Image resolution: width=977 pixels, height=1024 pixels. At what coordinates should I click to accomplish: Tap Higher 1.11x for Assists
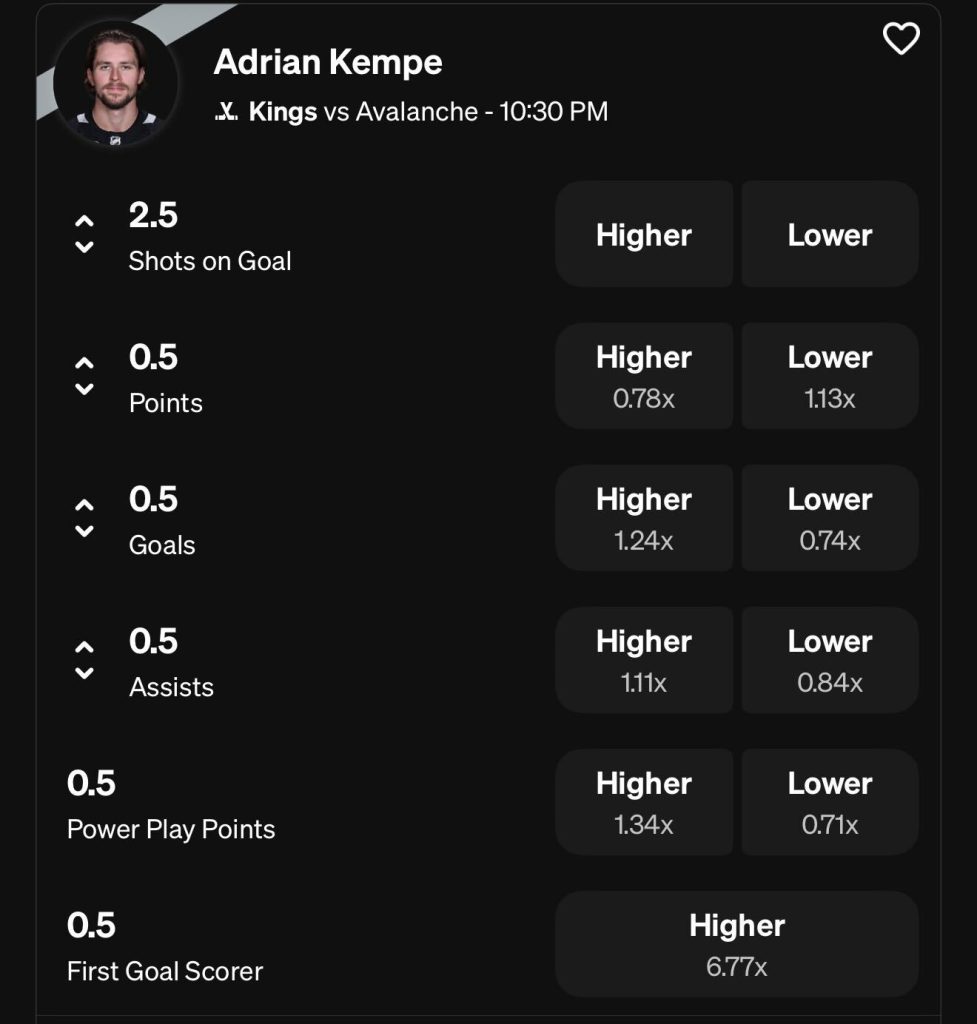tap(644, 660)
